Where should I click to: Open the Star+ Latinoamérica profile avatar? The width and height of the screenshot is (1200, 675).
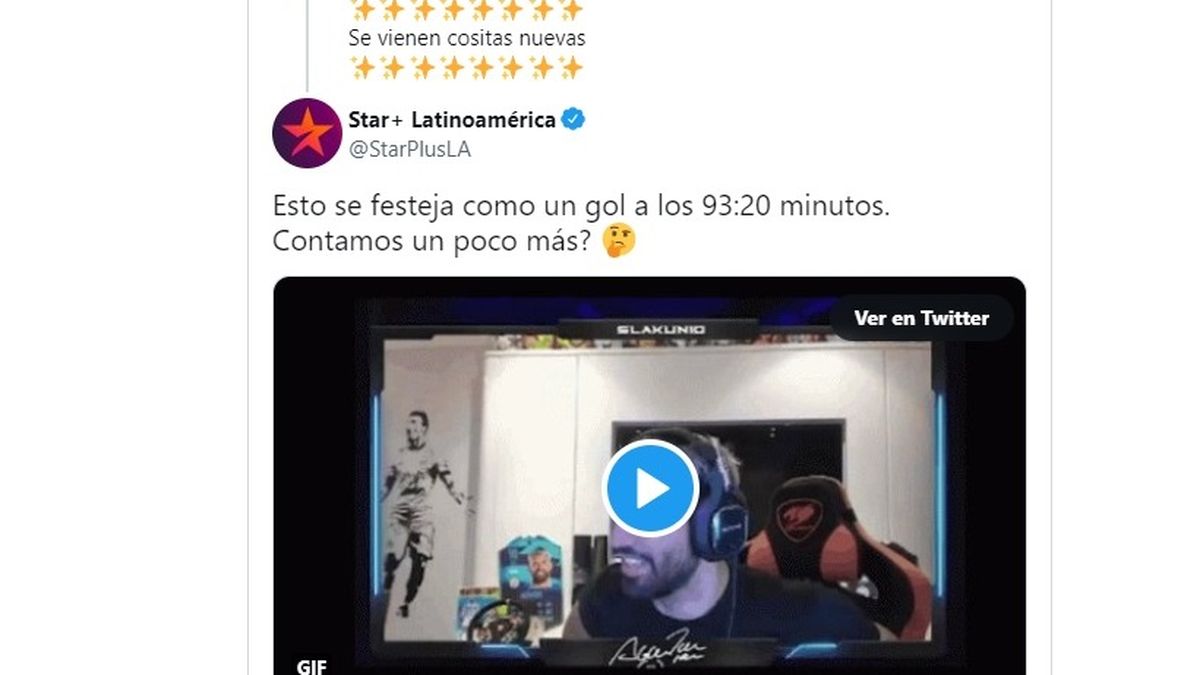pyautogui.click(x=307, y=133)
